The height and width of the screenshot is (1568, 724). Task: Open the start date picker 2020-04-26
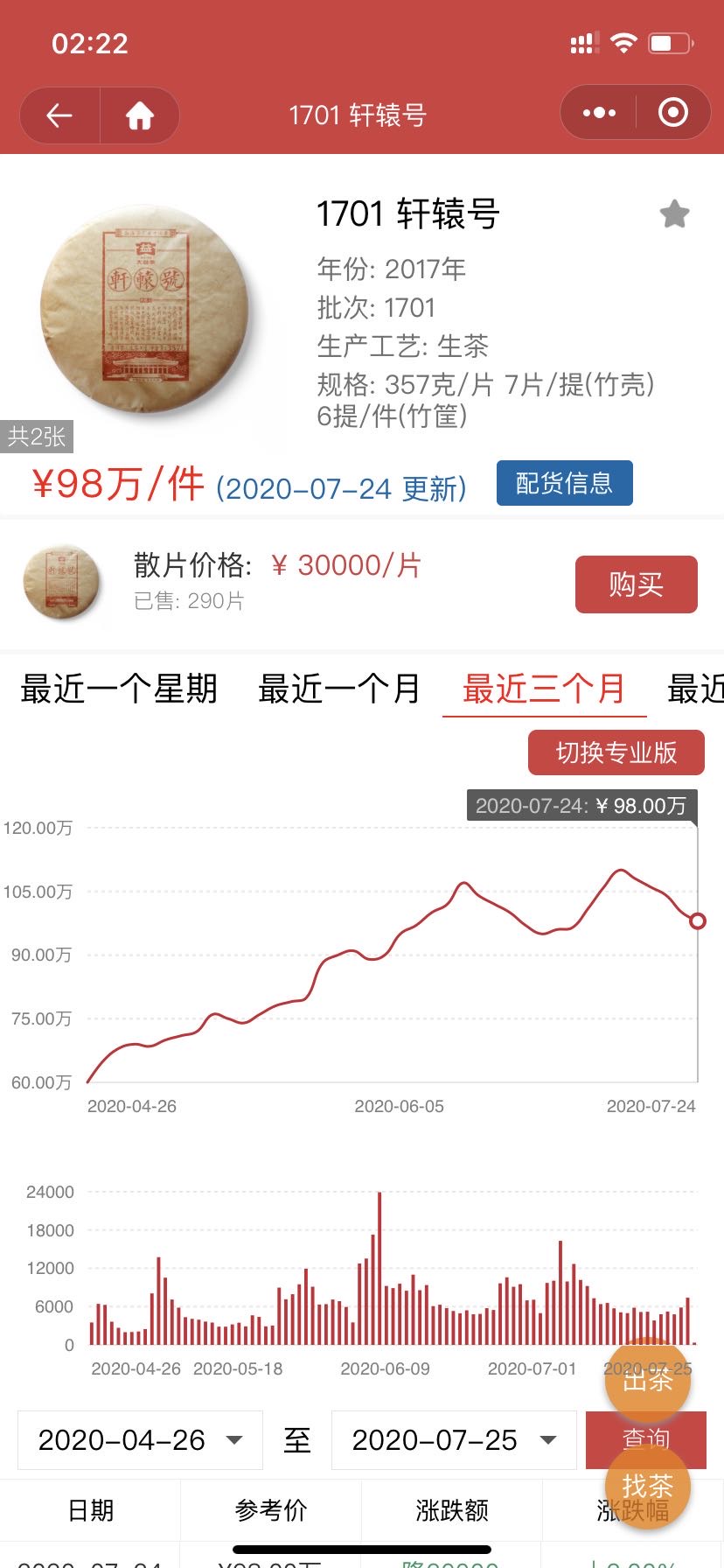click(x=140, y=1440)
